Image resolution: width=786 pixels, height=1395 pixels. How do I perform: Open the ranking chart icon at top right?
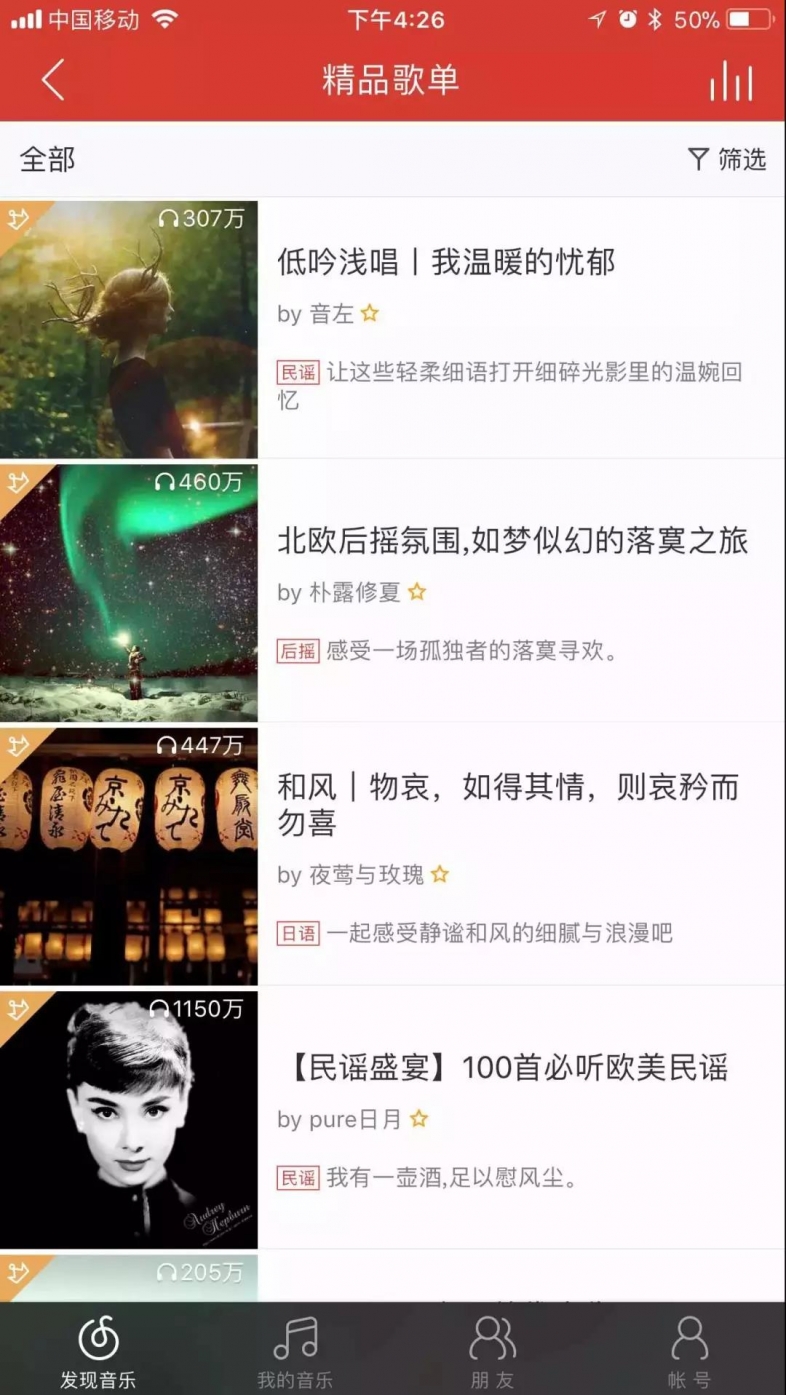coord(729,79)
